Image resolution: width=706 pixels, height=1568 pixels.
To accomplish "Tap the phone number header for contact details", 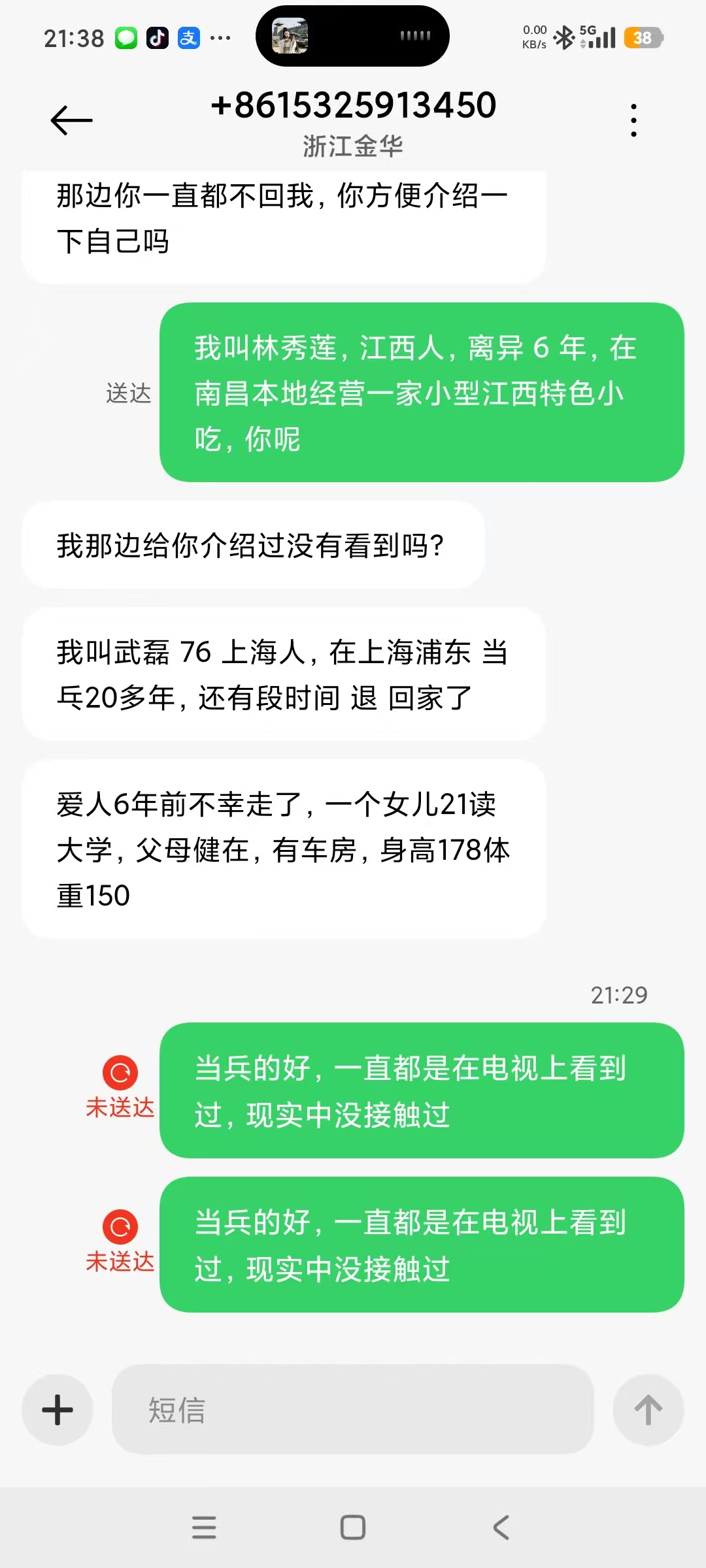I will [353, 106].
